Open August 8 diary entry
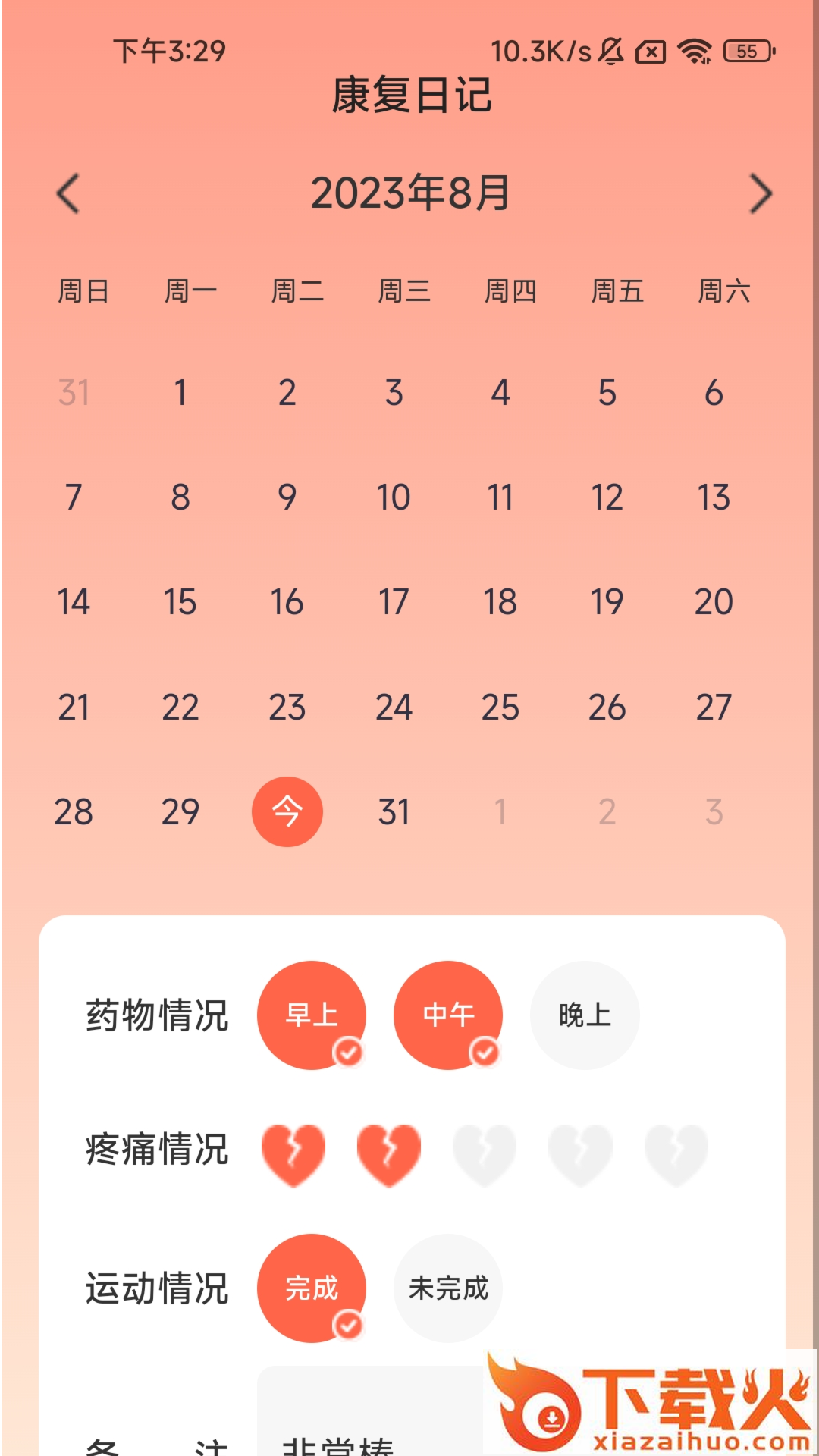819x1456 pixels. [x=180, y=497]
